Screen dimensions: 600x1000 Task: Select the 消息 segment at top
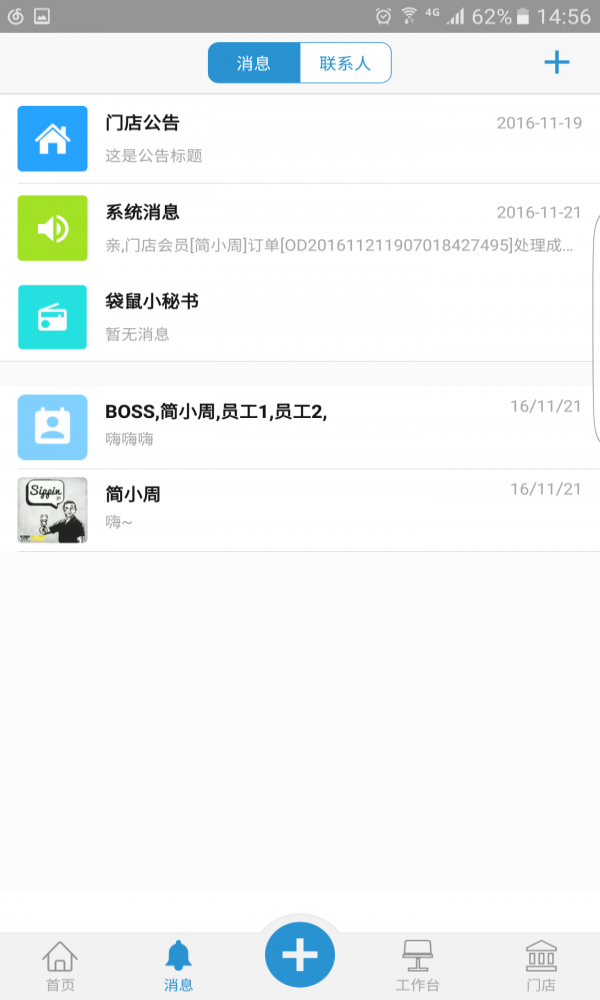coord(254,63)
